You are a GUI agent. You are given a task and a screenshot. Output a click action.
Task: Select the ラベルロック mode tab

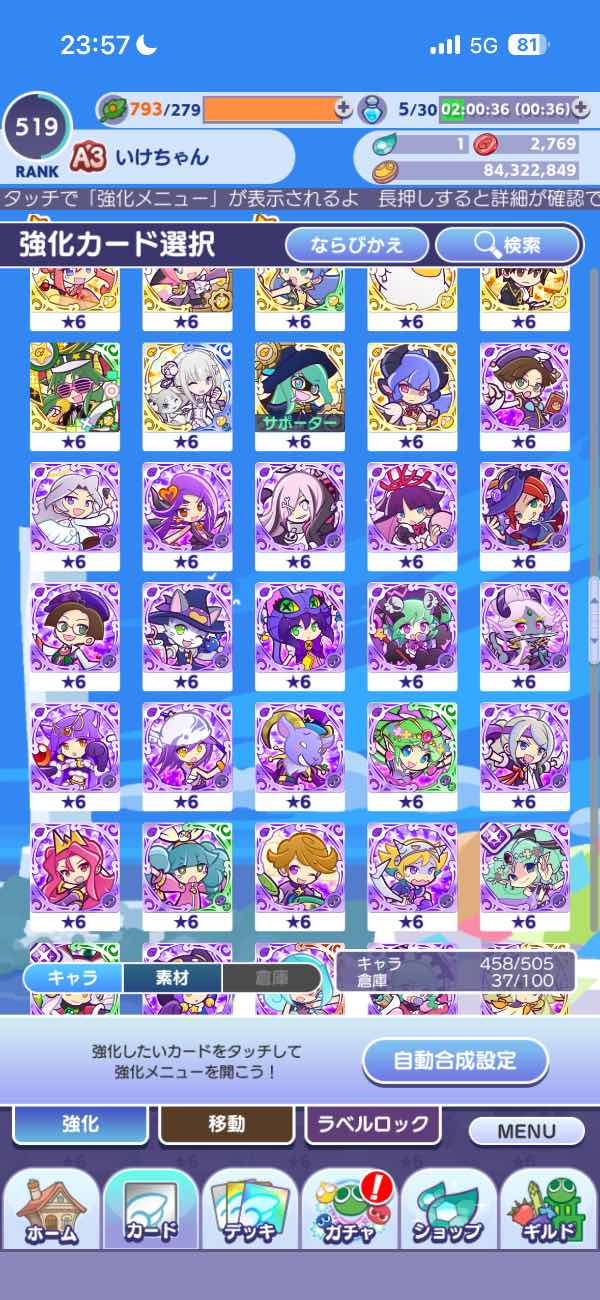(372, 1124)
